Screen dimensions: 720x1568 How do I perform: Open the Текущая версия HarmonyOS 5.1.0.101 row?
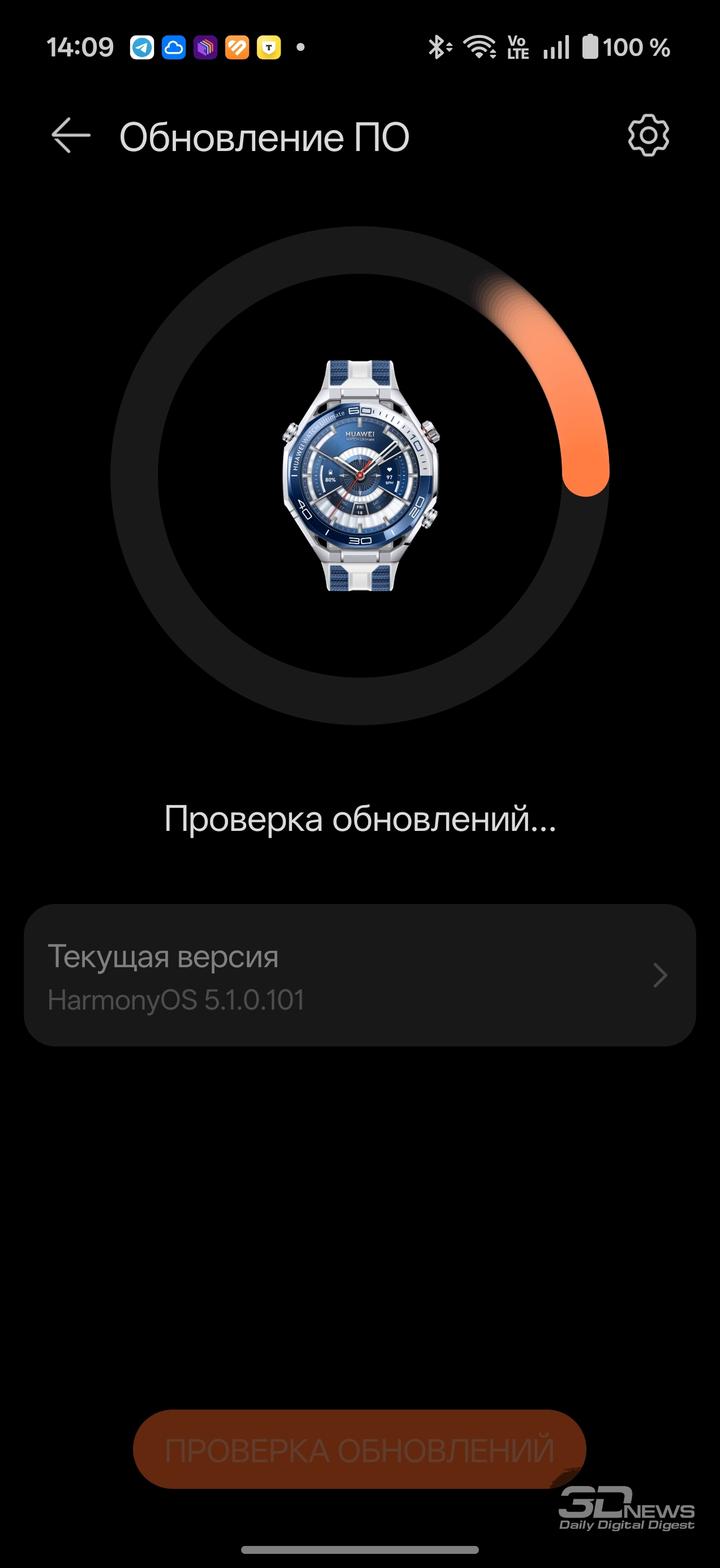[359, 975]
